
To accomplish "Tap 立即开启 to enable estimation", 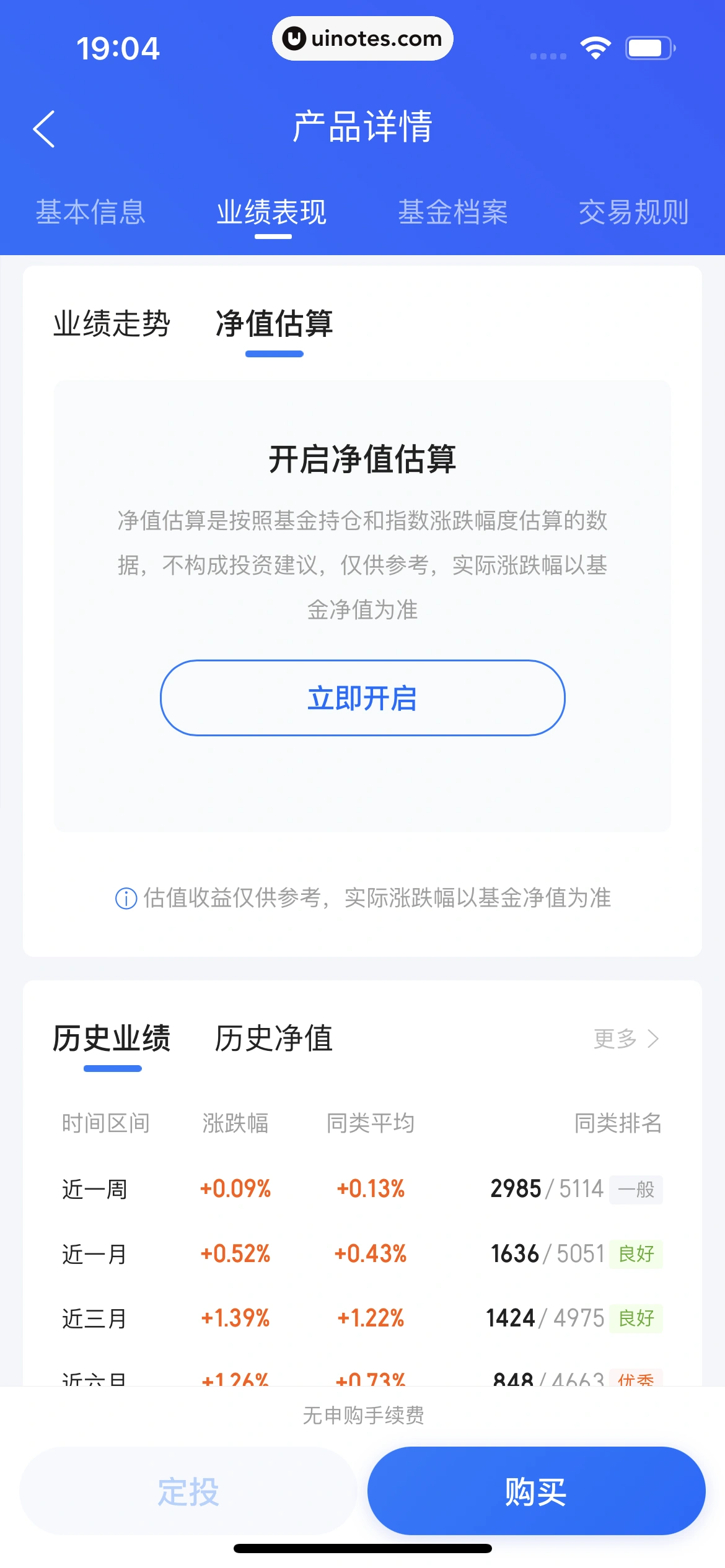I will [x=362, y=698].
